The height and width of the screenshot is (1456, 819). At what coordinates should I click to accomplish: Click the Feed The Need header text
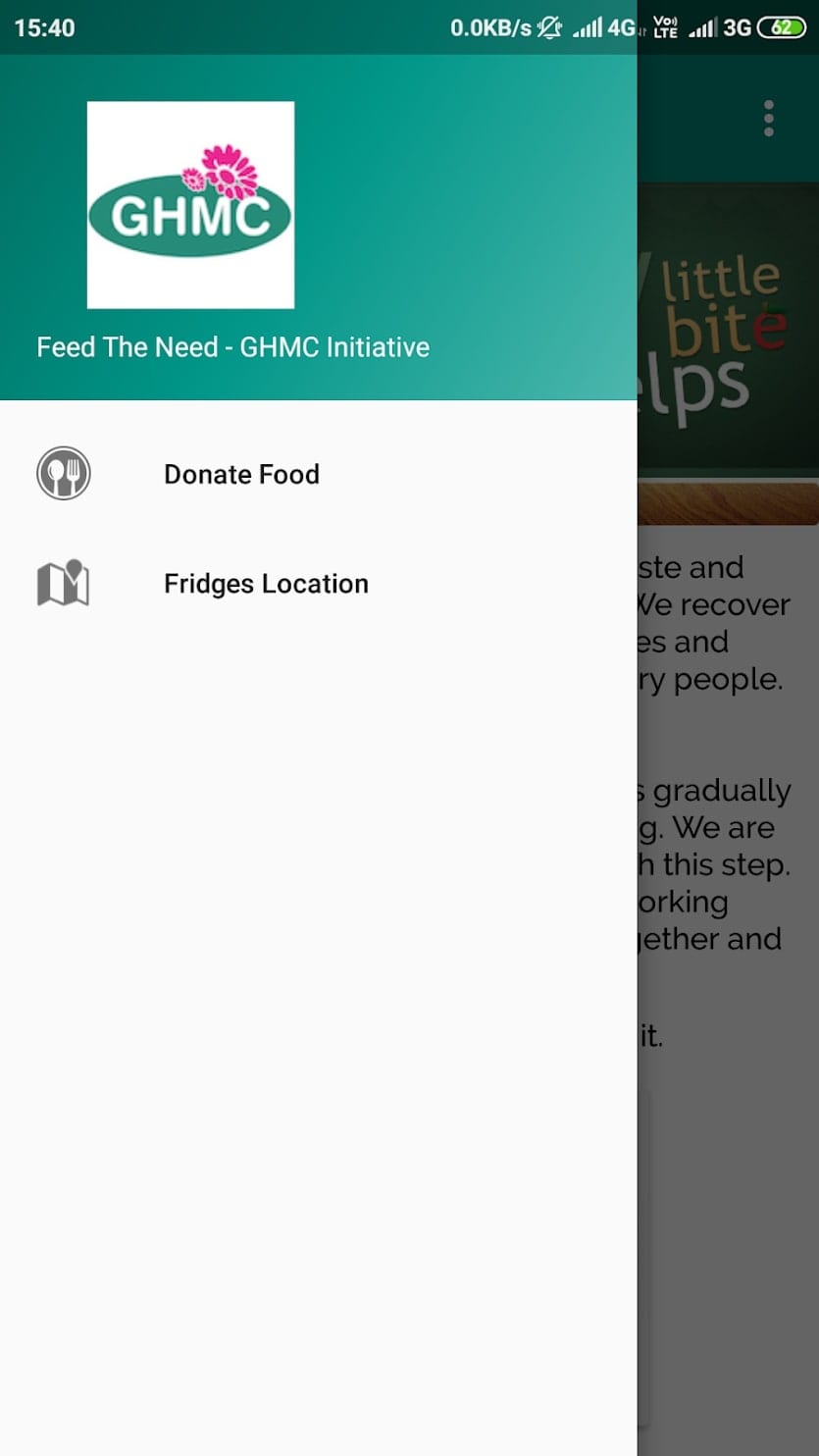(x=232, y=346)
